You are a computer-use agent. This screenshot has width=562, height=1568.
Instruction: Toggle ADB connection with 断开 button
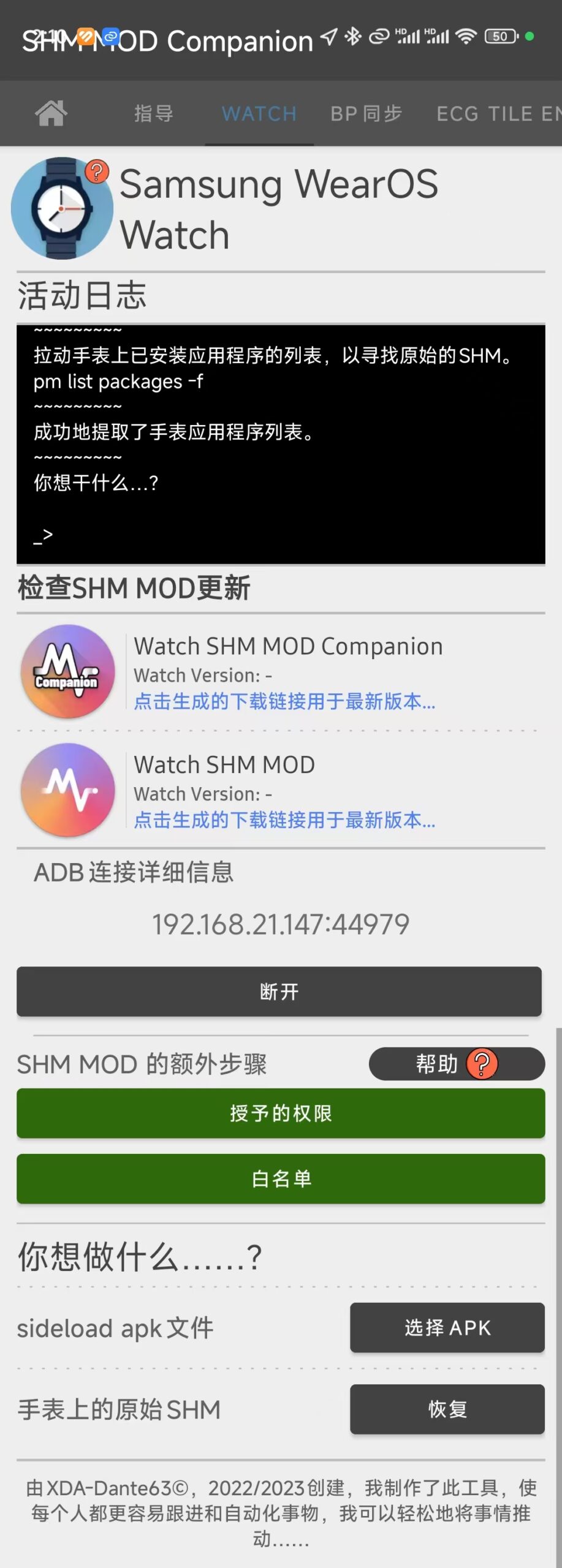[x=281, y=992]
